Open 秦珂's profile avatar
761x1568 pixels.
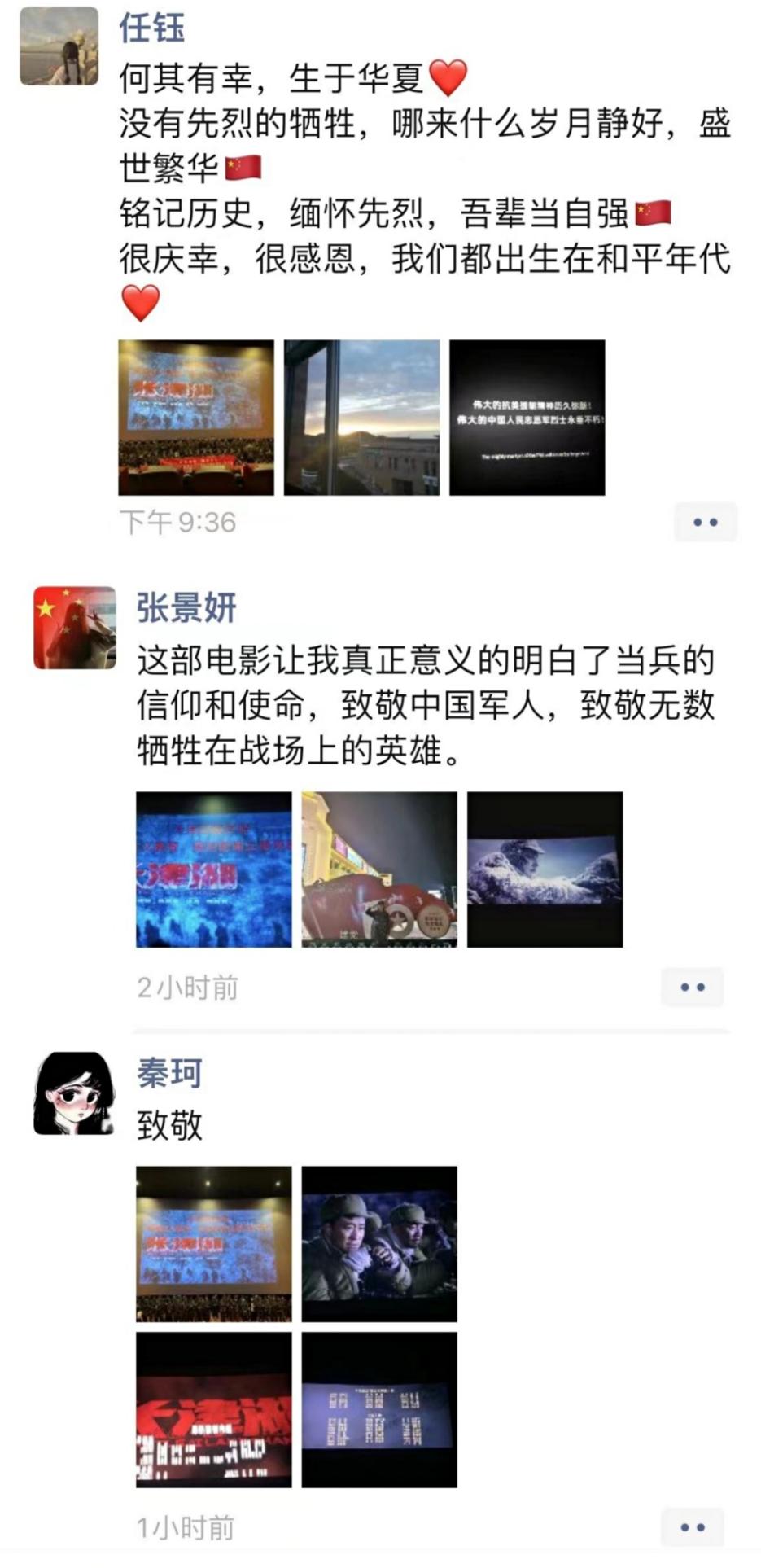coord(74,1093)
